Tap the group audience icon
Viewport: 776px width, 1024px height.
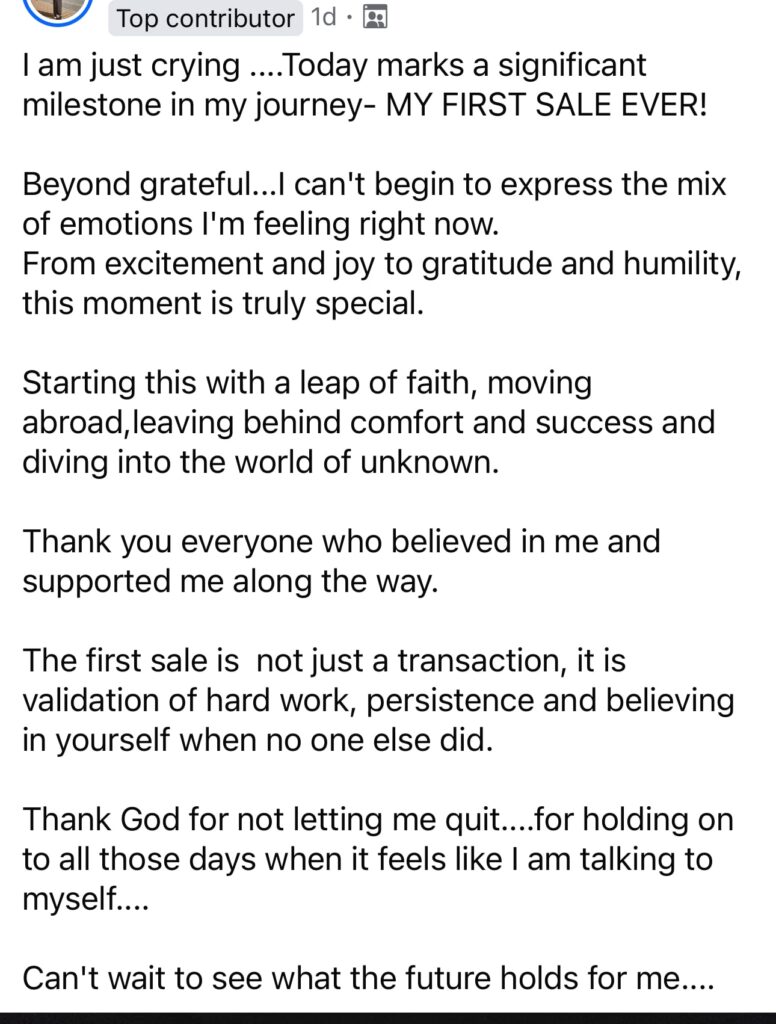point(374,17)
